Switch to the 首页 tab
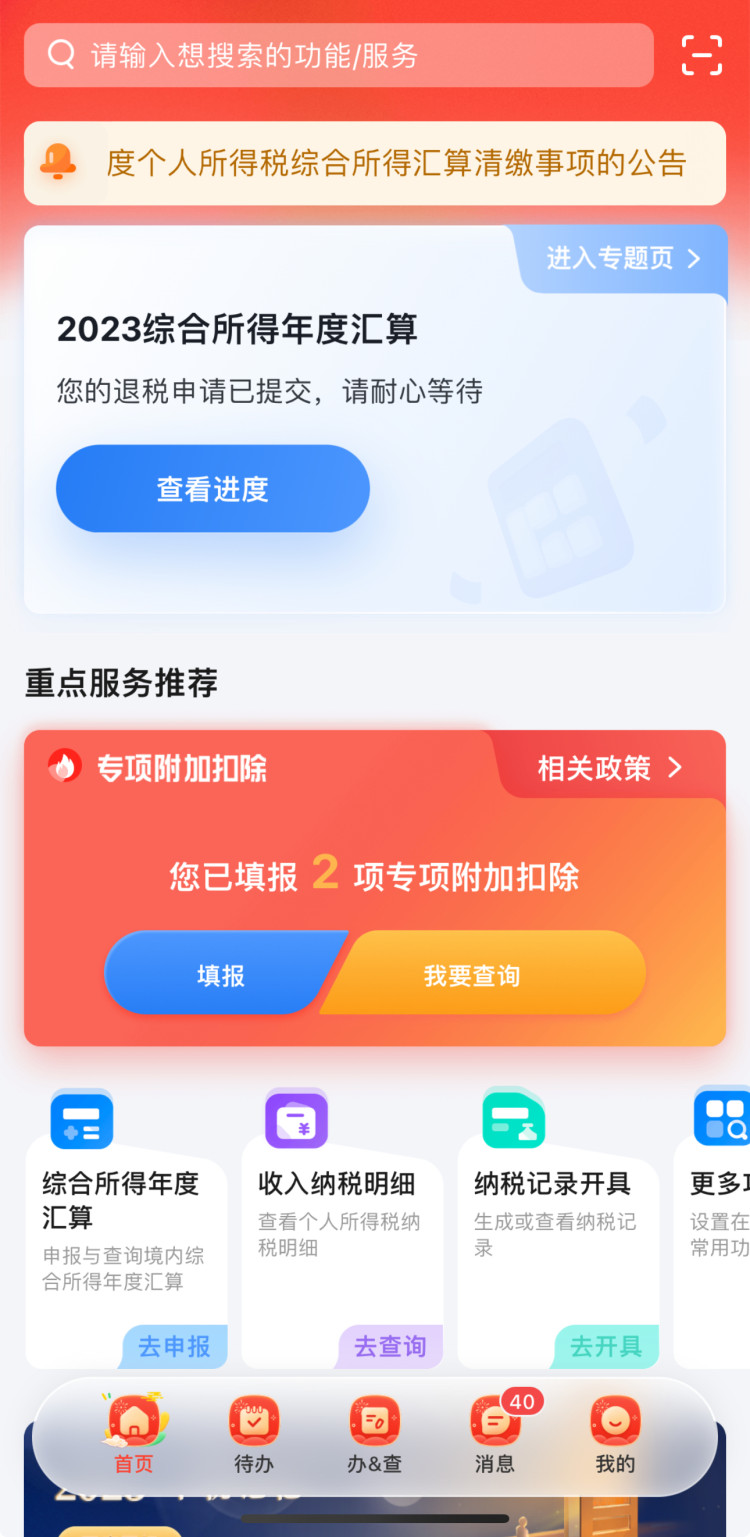This screenshot has height=1537, width=750. tap(134, 1435)
